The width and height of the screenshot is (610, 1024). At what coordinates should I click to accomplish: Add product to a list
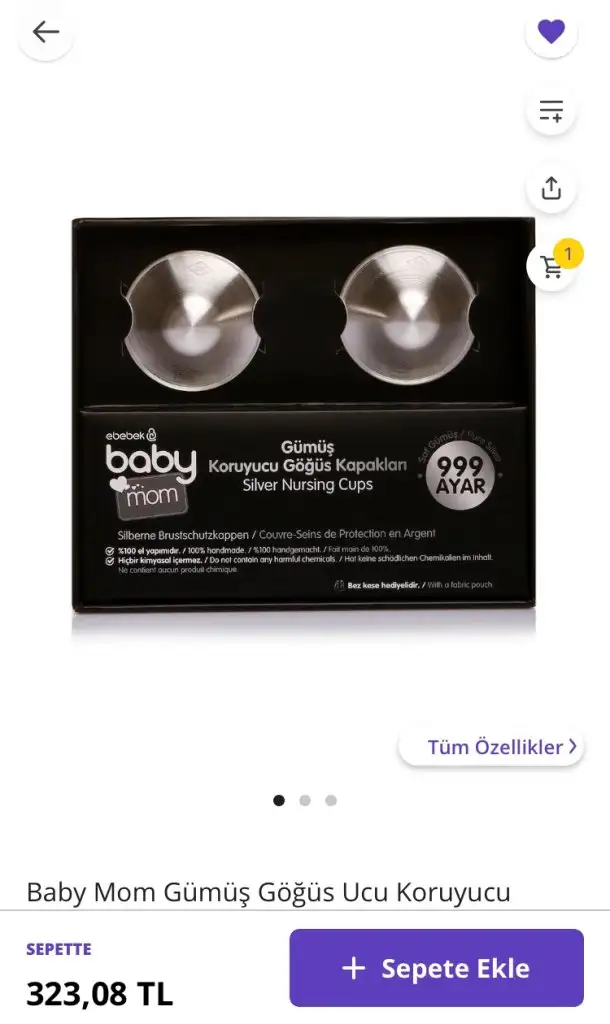tap(551, 110)
